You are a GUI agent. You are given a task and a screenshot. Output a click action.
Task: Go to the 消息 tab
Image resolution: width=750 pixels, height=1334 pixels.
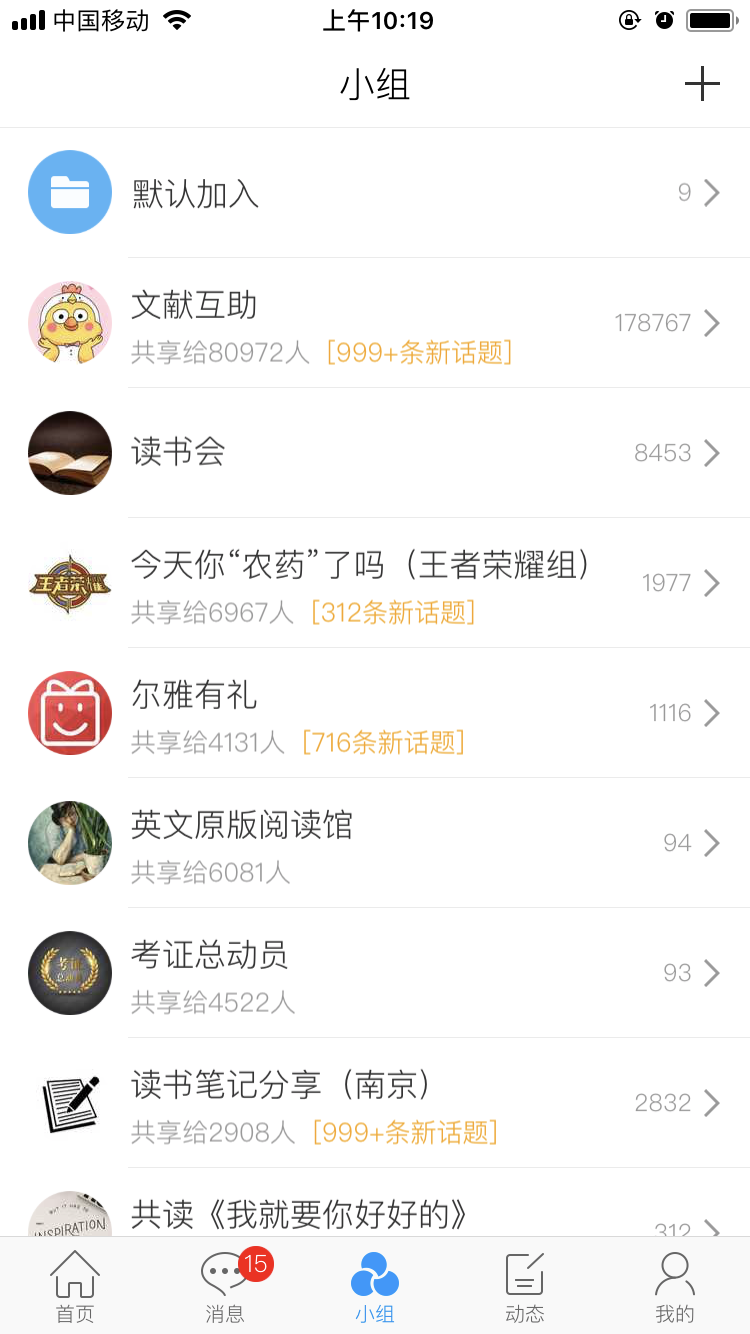[225, 1287]
